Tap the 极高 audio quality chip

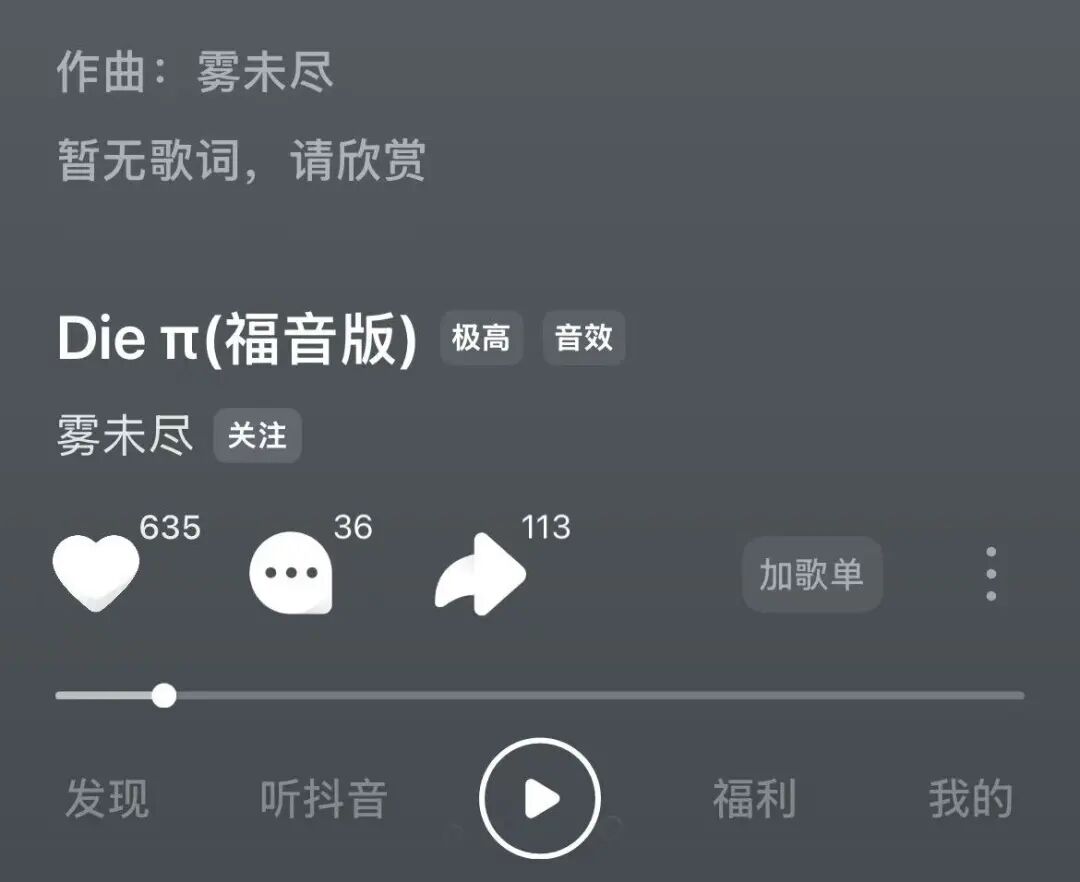click(x=481, y=338)
